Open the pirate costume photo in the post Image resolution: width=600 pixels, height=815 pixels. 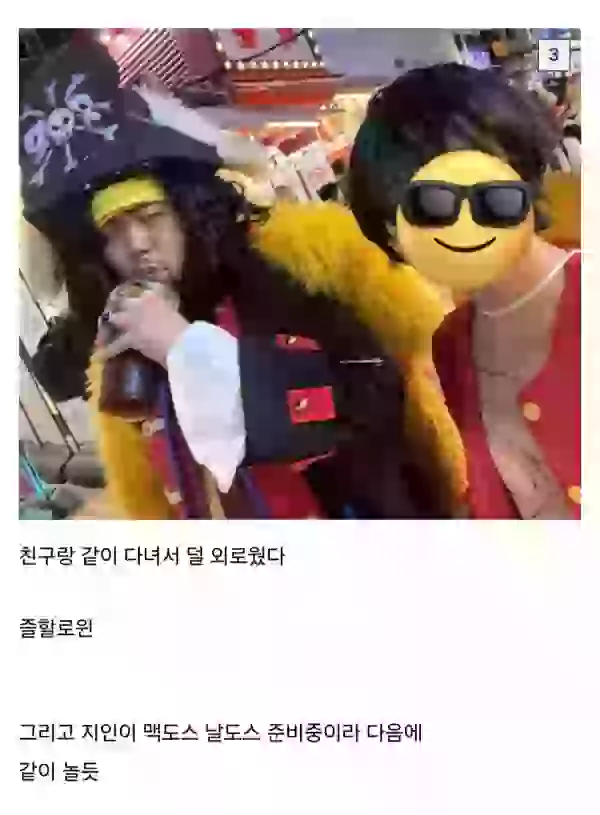tap(299, 273)
